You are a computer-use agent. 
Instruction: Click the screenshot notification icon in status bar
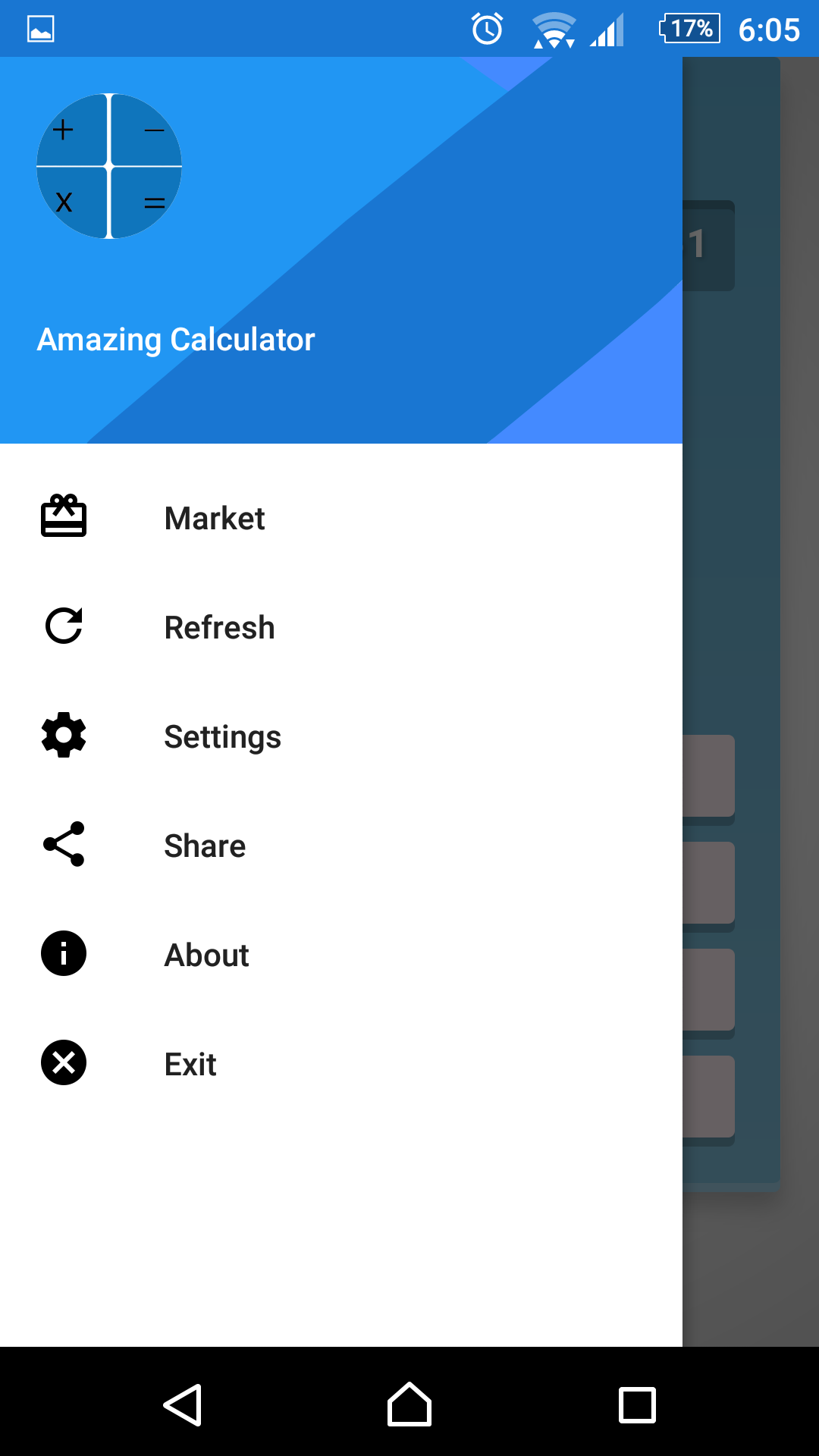39,28
